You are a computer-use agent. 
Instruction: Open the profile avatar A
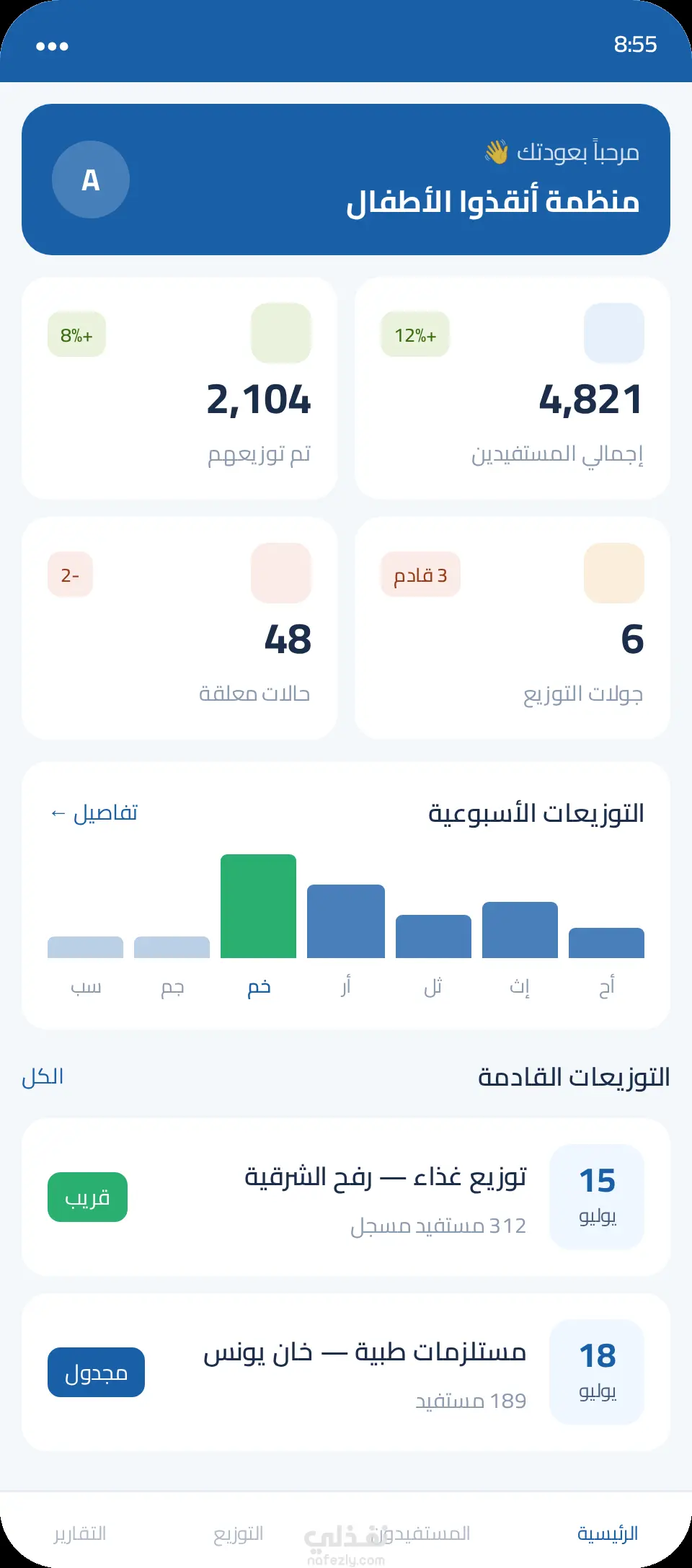91,180
